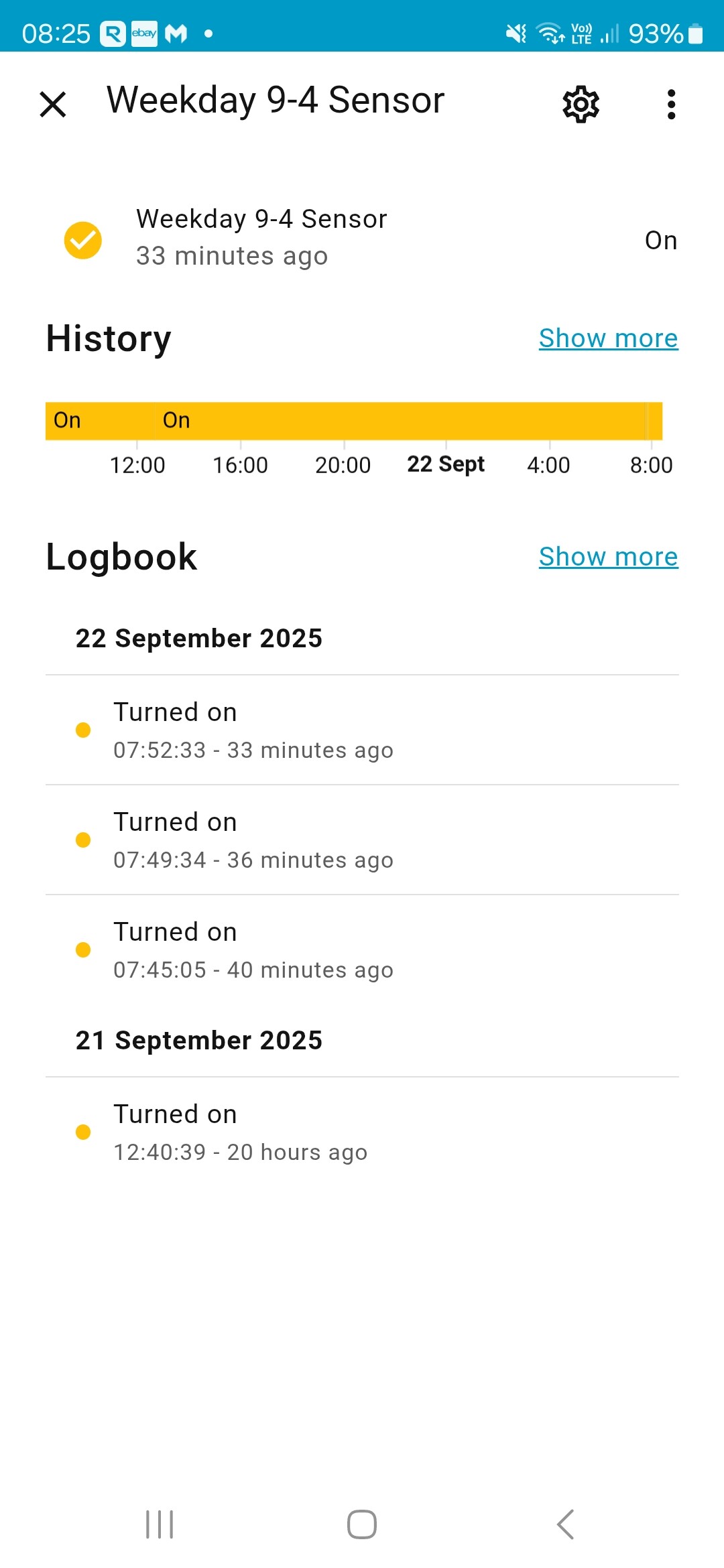The width and height of the screenshot is (724, 1568).
Task: Go back using system navigation
Action: (x=565, y=1524)
